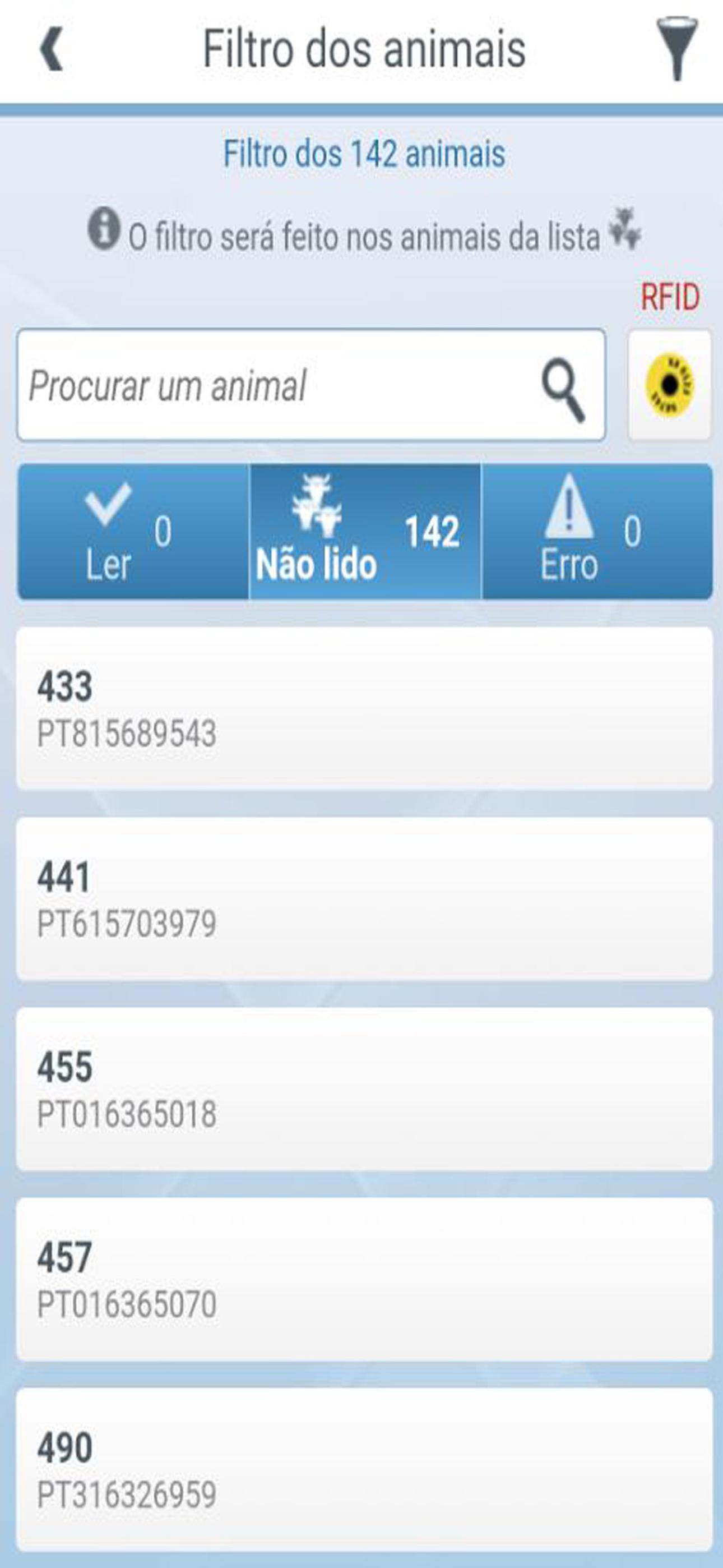The height and width of the screenshot is (1568, 723).
Task: Switch to the Ler tab
Action: click(133, 532)
